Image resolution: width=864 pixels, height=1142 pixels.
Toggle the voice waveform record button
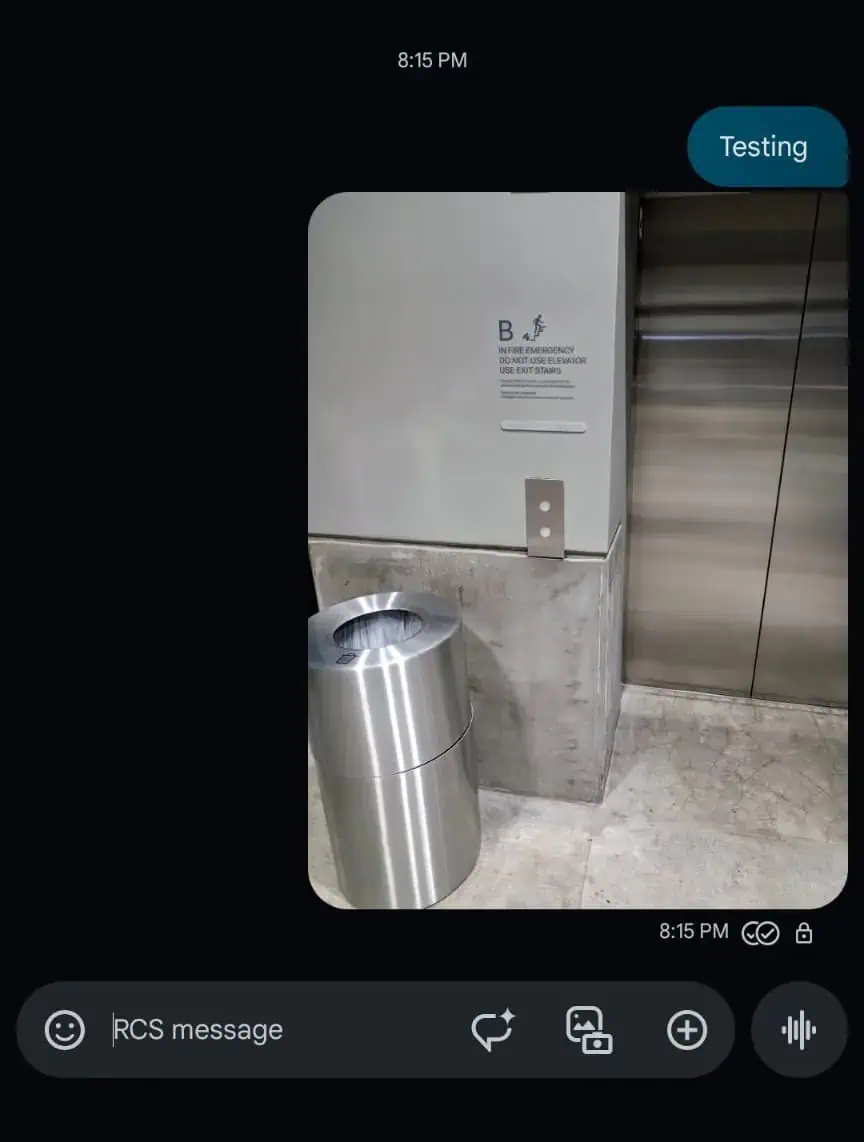point(797,1029)
